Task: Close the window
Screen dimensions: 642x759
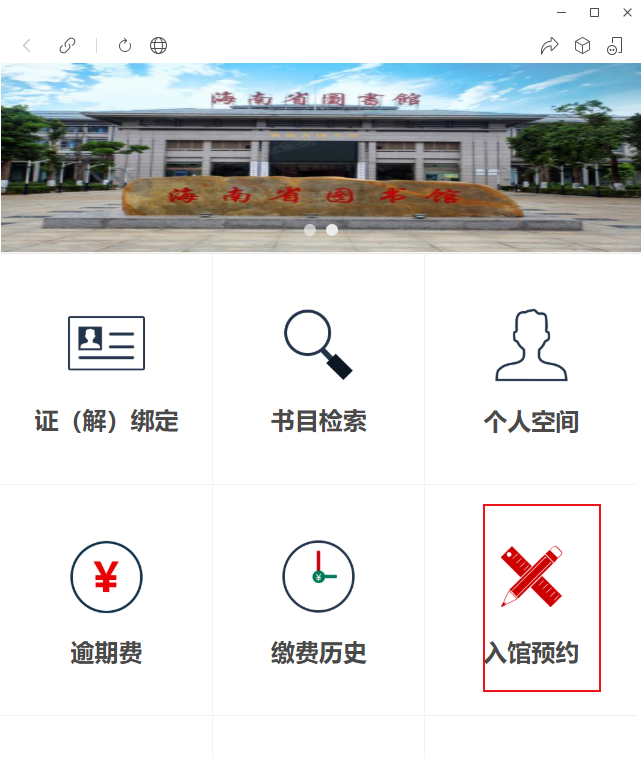Action: (x=624, y=12)
